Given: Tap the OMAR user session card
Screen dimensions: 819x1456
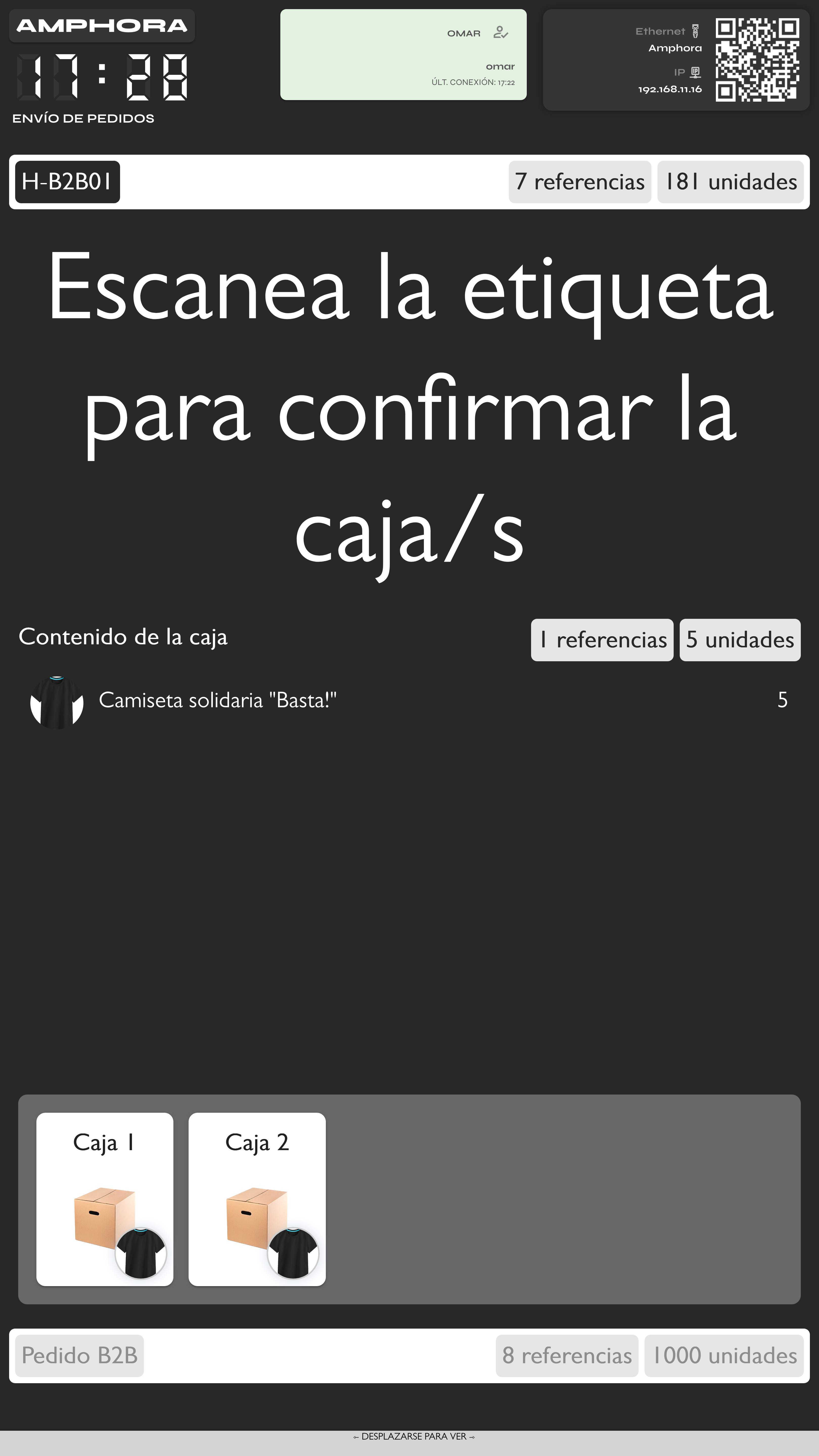Looking at the screenshot, I should click(403, 55).
